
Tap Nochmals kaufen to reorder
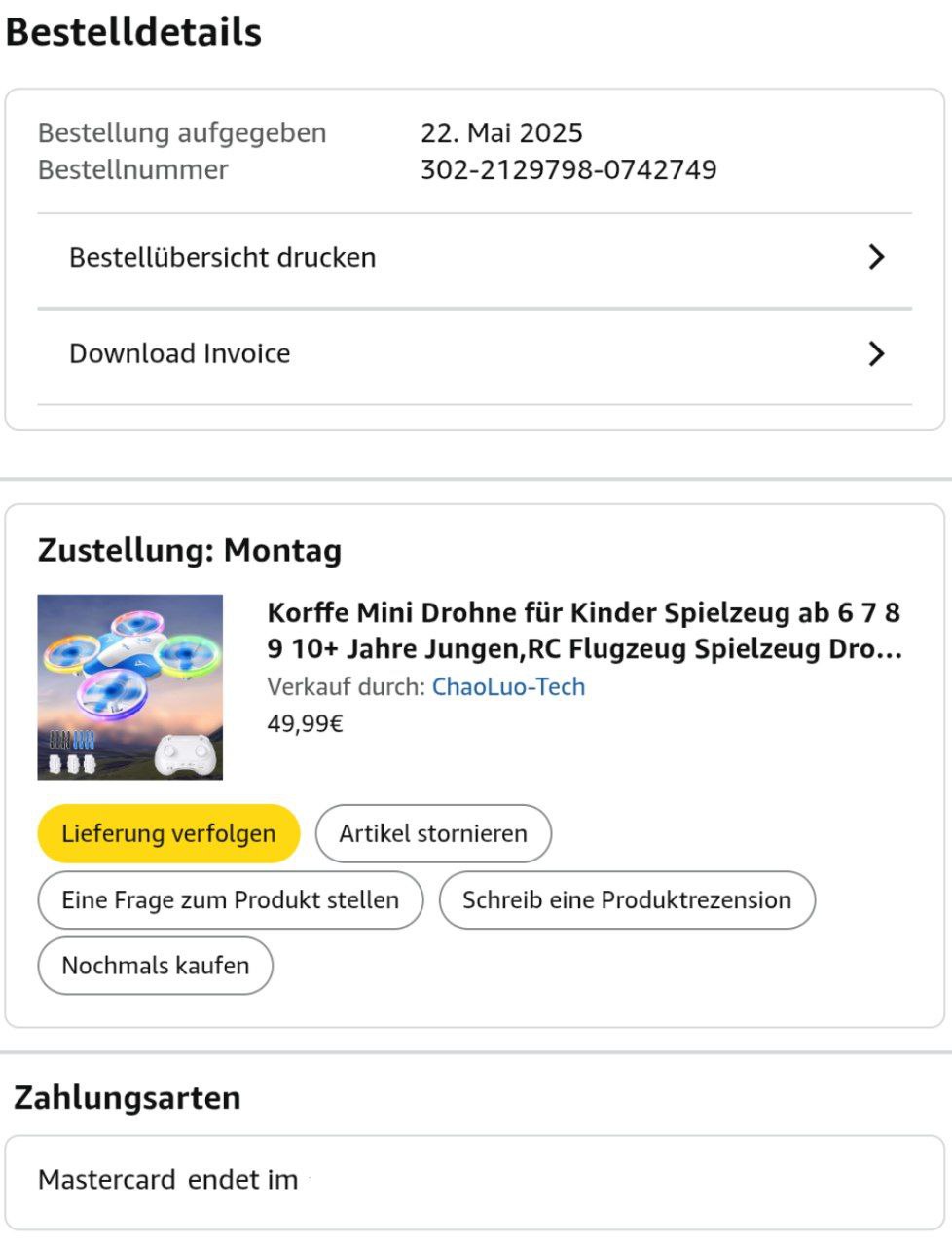click(x=156, y=966)
